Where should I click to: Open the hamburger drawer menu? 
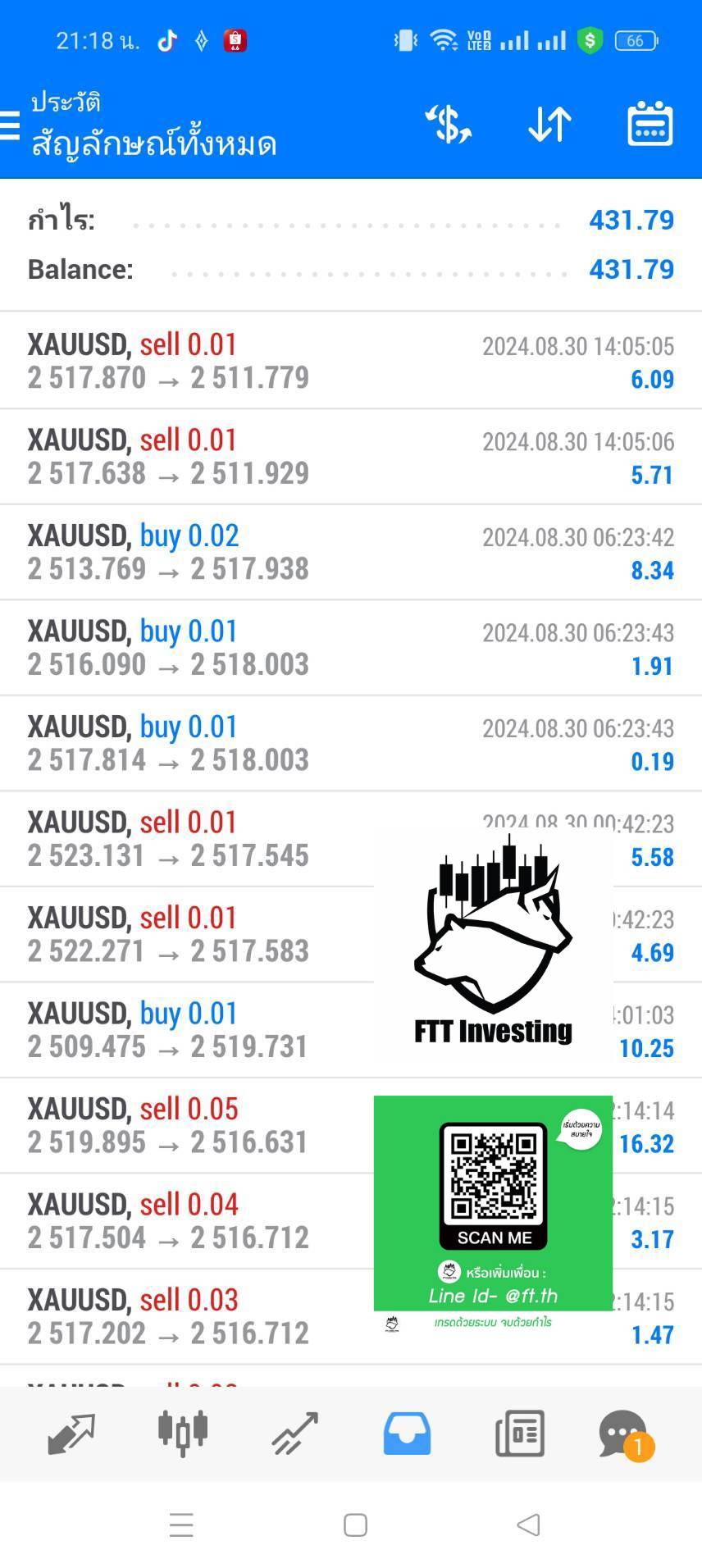9,125
